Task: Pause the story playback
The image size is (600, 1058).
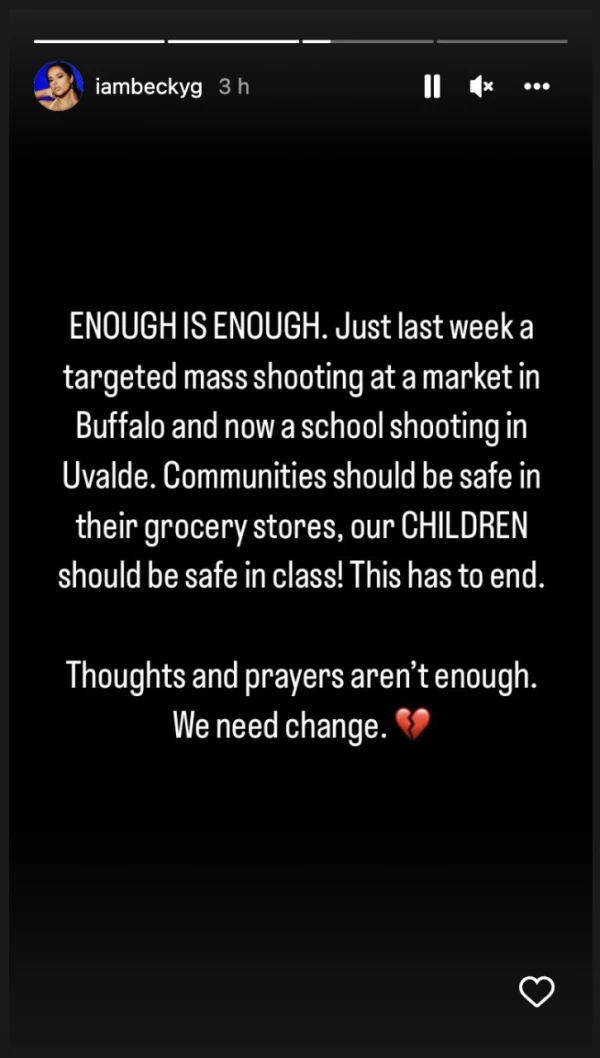Action: tap(432, 87)
